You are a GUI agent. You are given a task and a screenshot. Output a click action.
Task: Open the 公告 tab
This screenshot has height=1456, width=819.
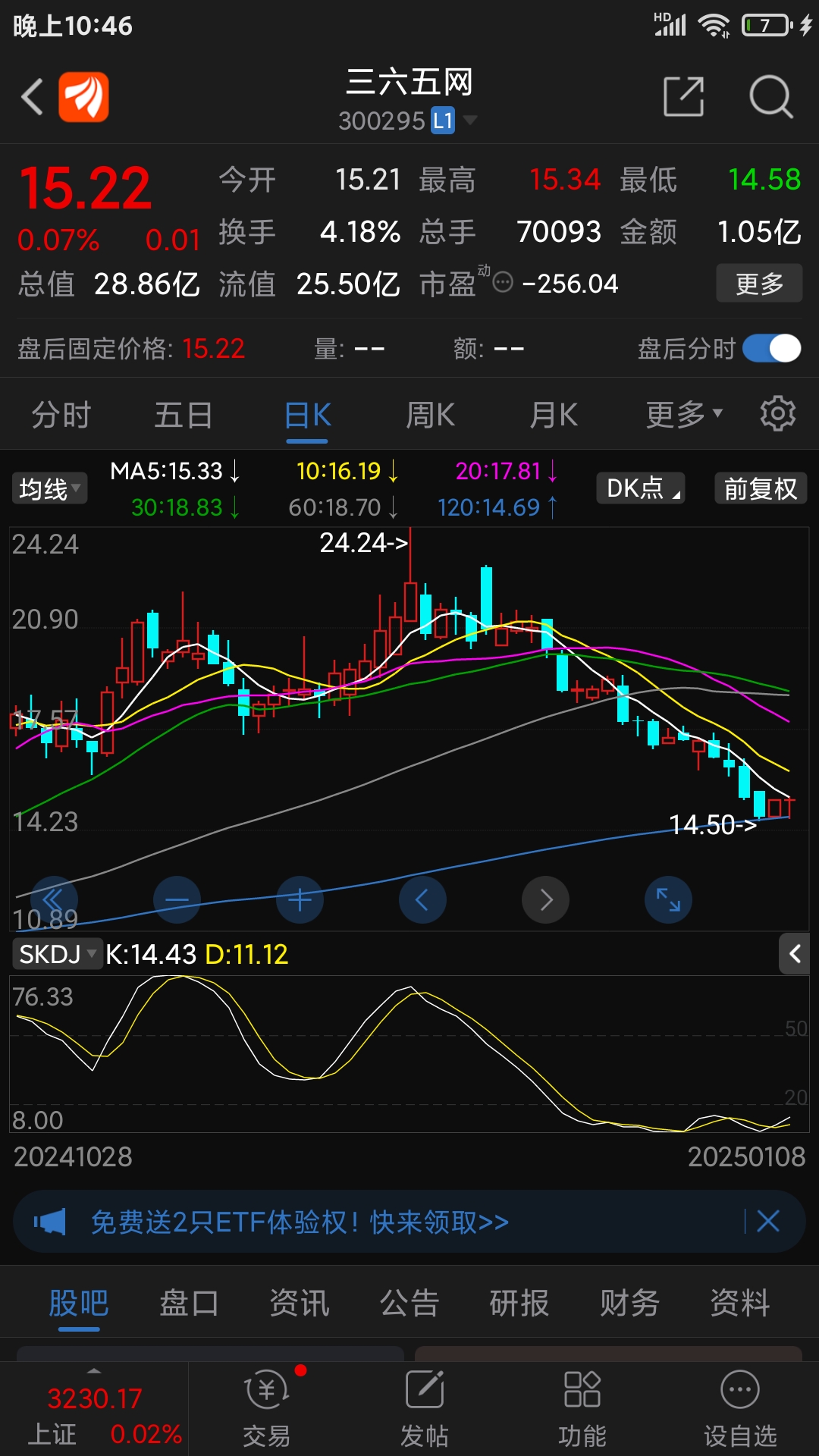point(409,1304)
